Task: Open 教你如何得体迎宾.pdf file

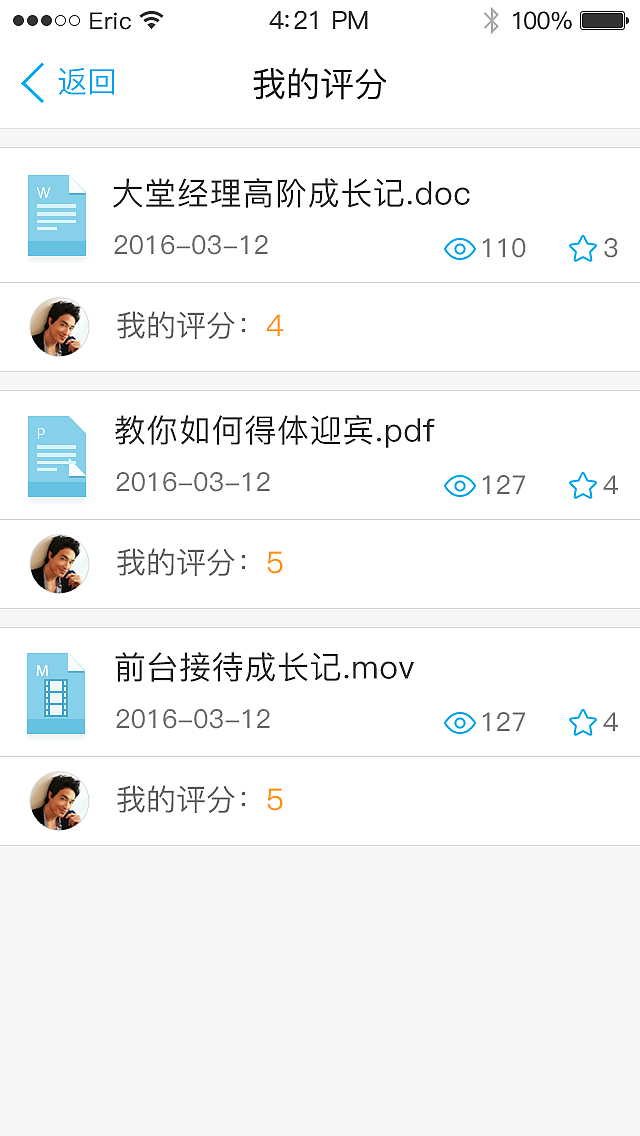Action: pos(275,431)
